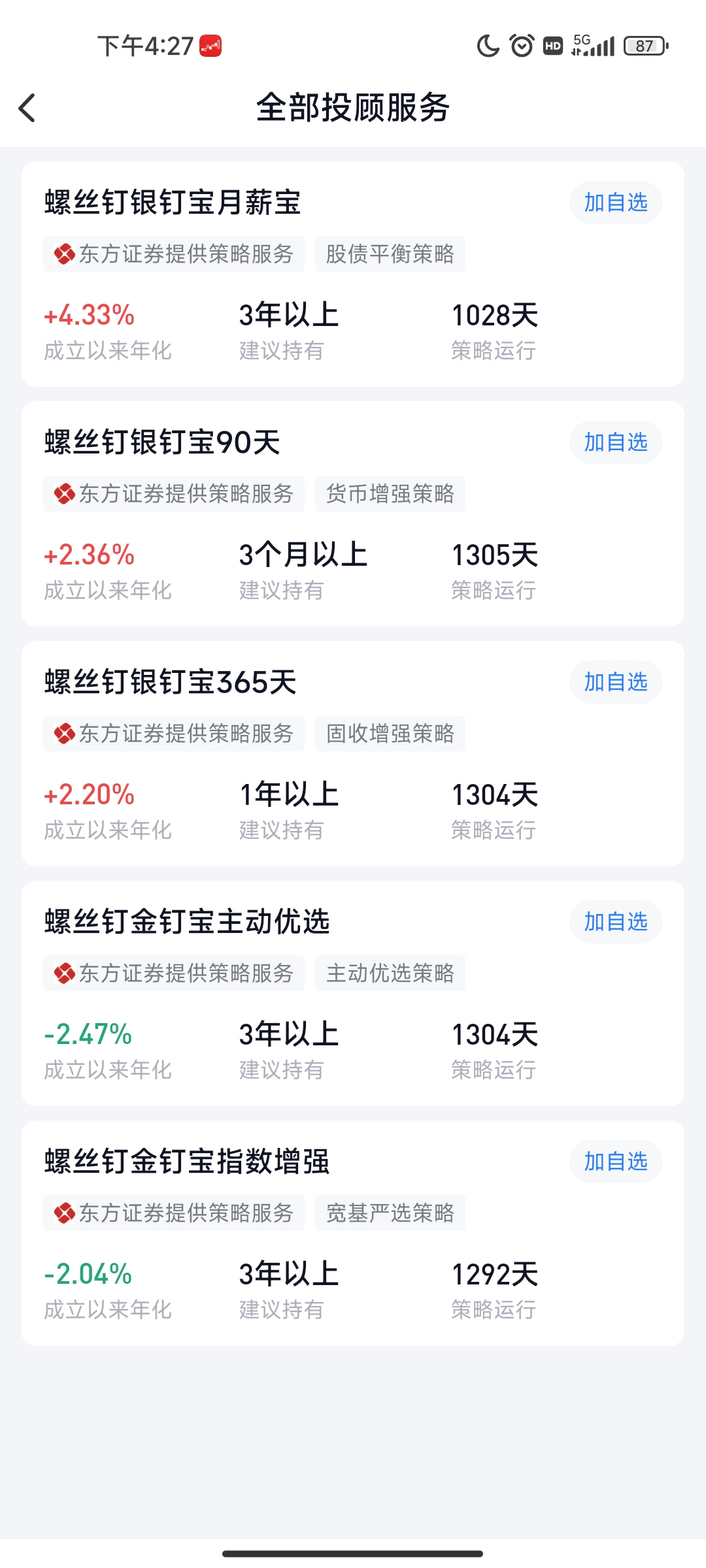The image size is (706, 1568).
Task: Add 螺丝钉银钉宝90天 to watchlist
Action: pos(615,442)
